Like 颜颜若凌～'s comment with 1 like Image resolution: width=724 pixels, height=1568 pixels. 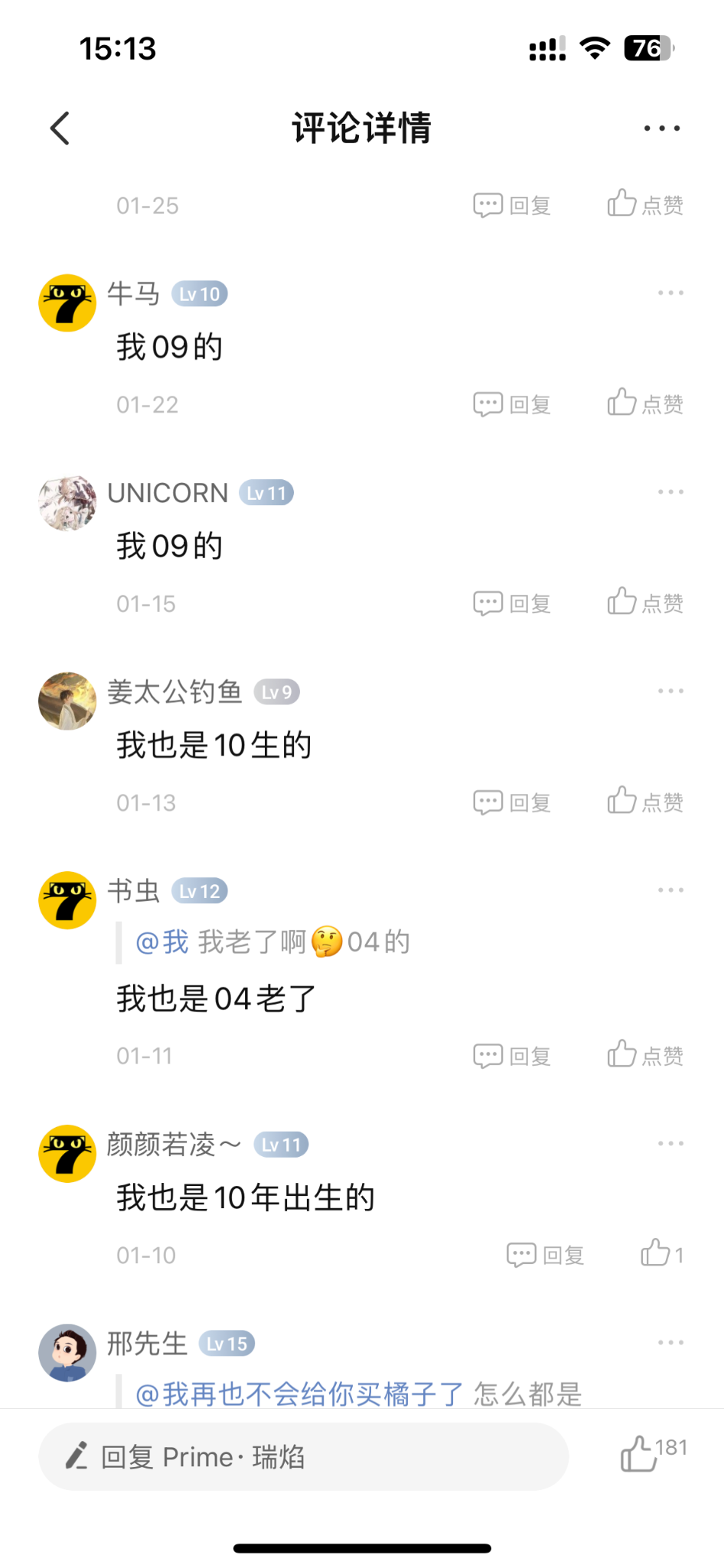(x=660, y=1253)
